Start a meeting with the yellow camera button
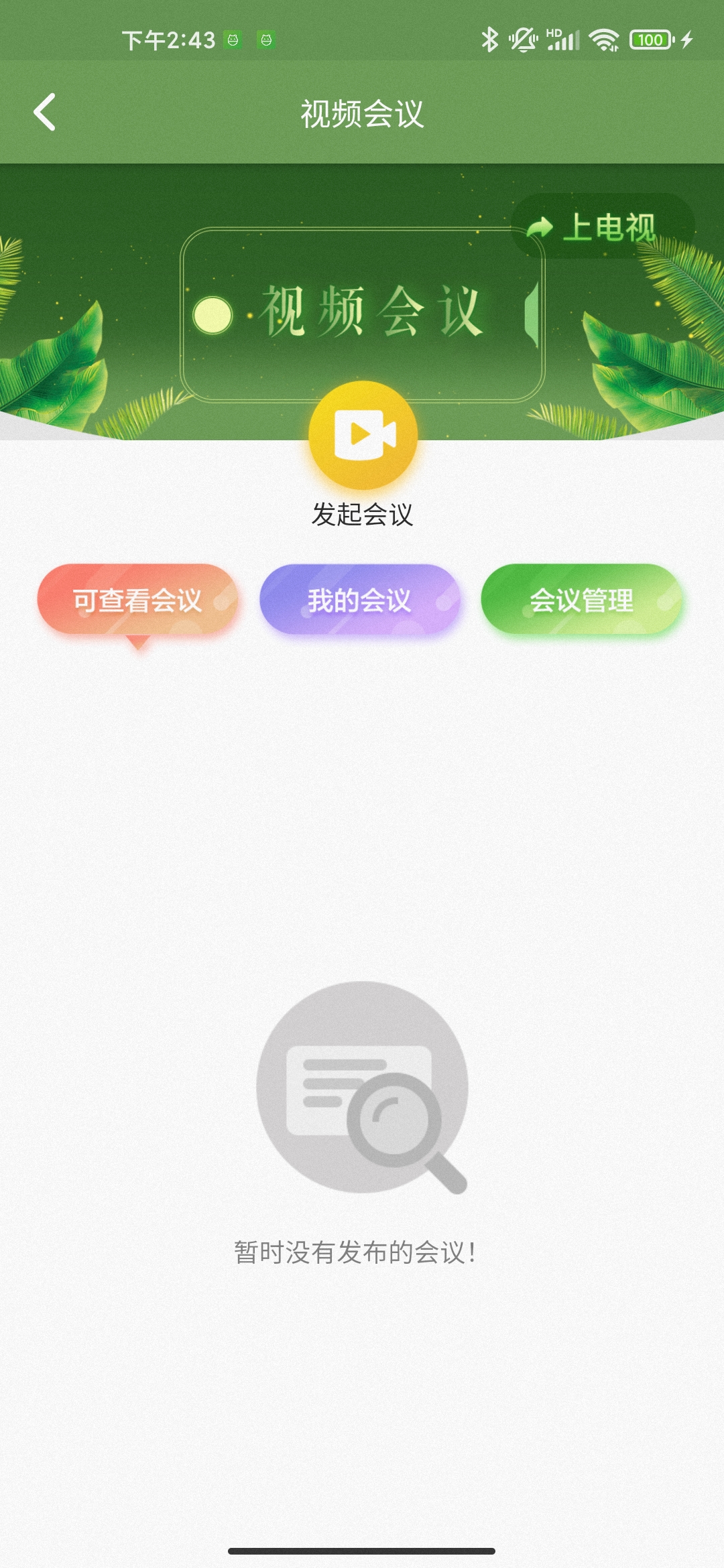The image size is (724, 1568). tap(363, 436)
